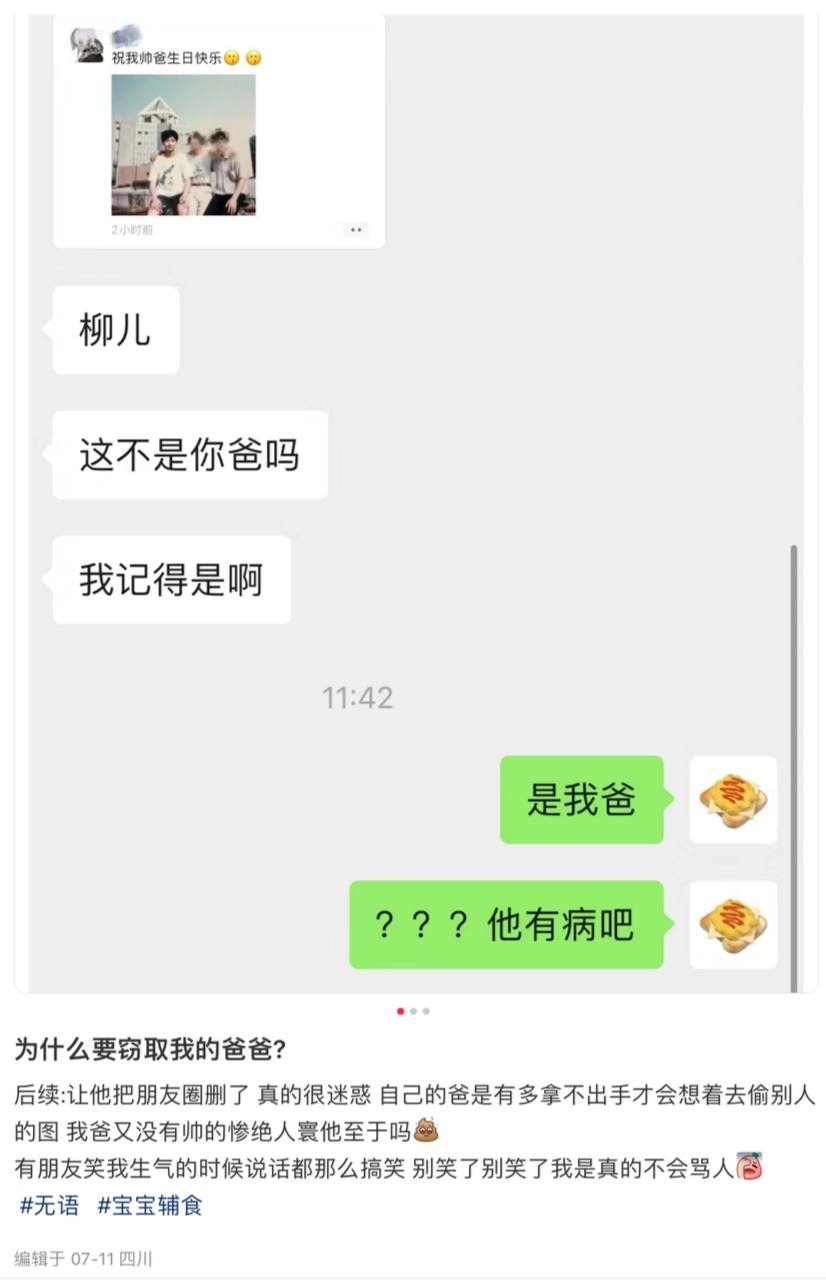Open the Moments post's more options icon
The width and height of the screenshot is (826, 1280).
coord(356,229)
